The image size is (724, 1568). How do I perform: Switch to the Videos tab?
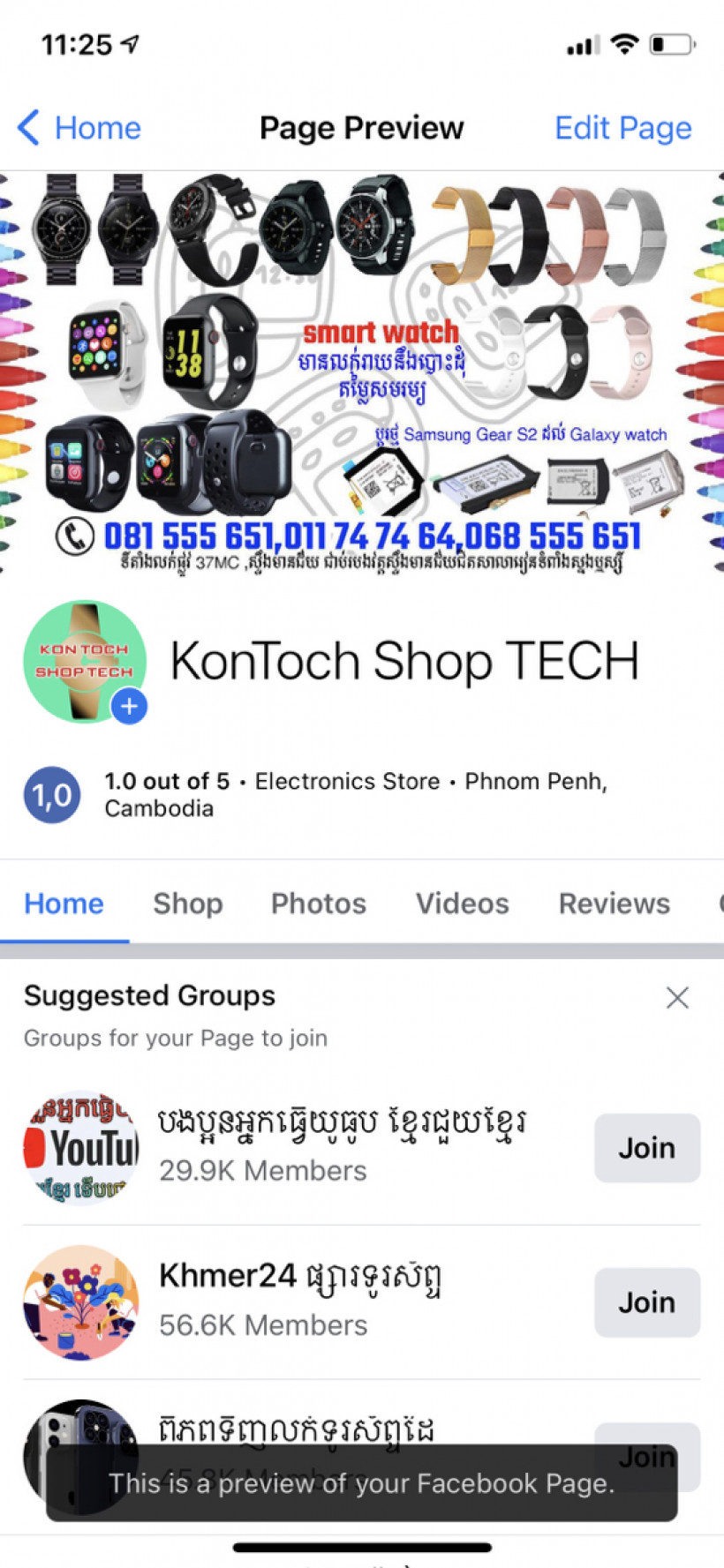click(462, 904)
